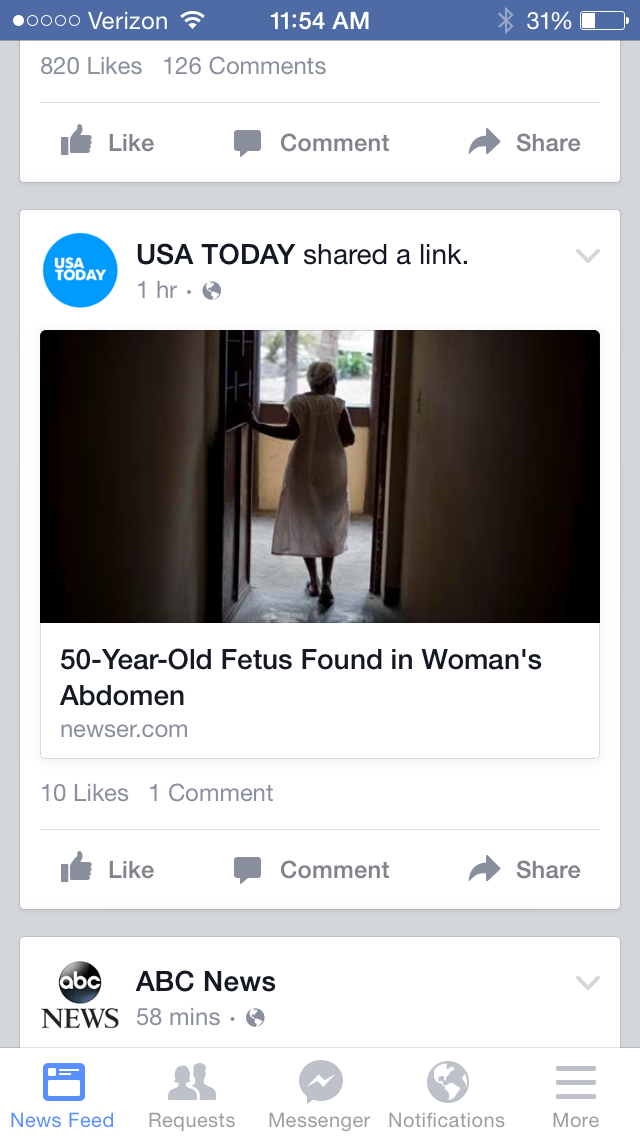The height and width of the screenshot is (1136, 640).
Task: Expand options chevron on ABC News post
Action: point(588,983)
